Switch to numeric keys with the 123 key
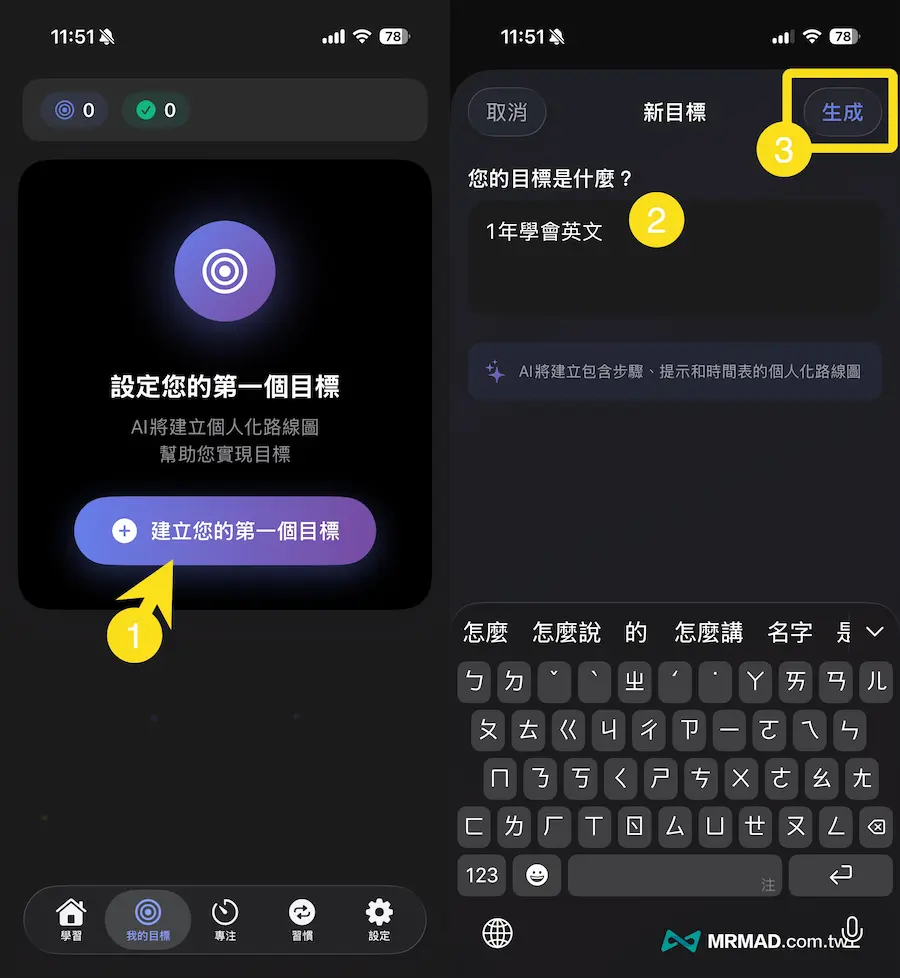Viewport: 900px width, 978px height. tap(481, 875)
